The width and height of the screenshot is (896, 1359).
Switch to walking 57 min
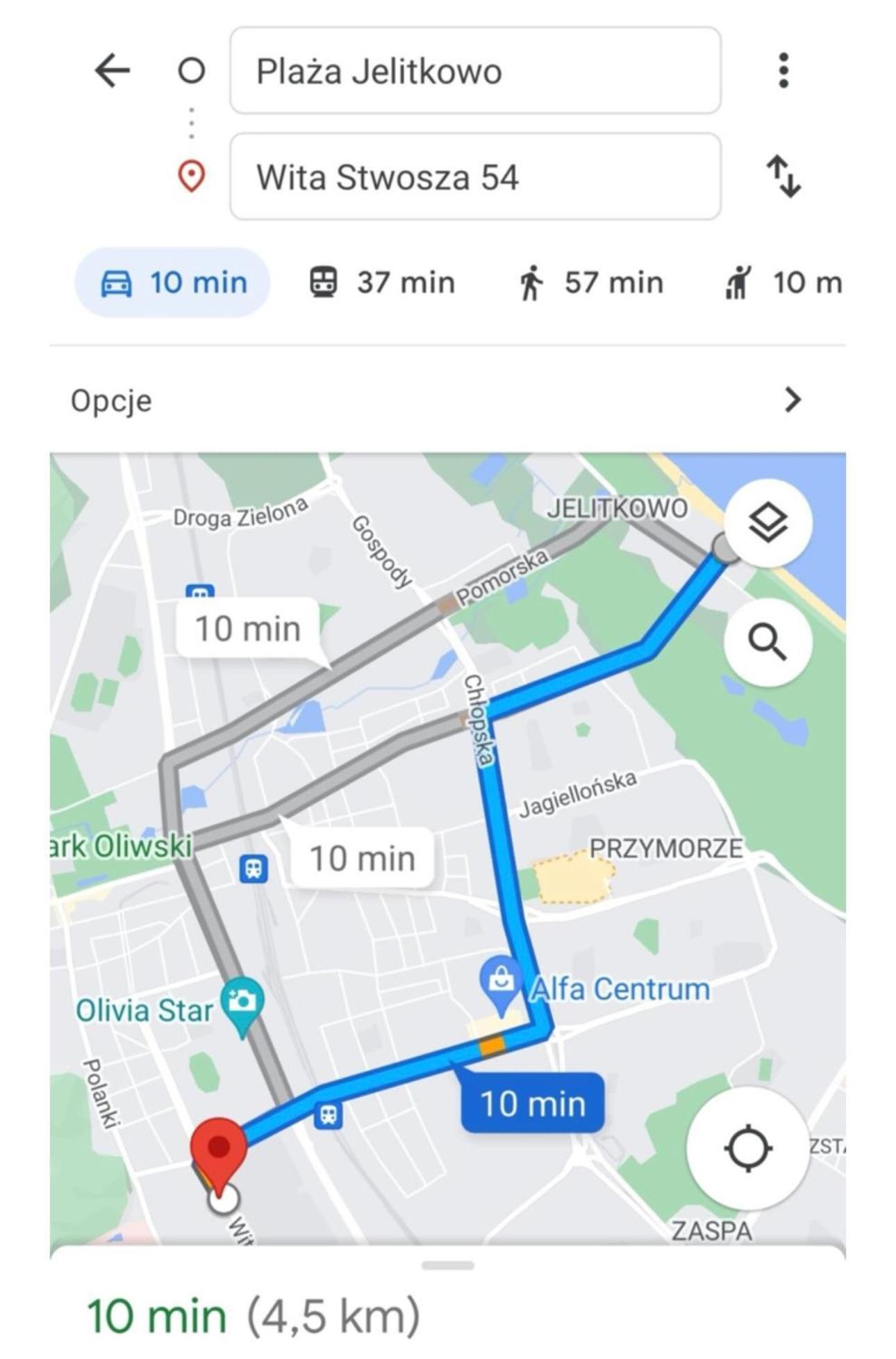(x=590, y=283)
